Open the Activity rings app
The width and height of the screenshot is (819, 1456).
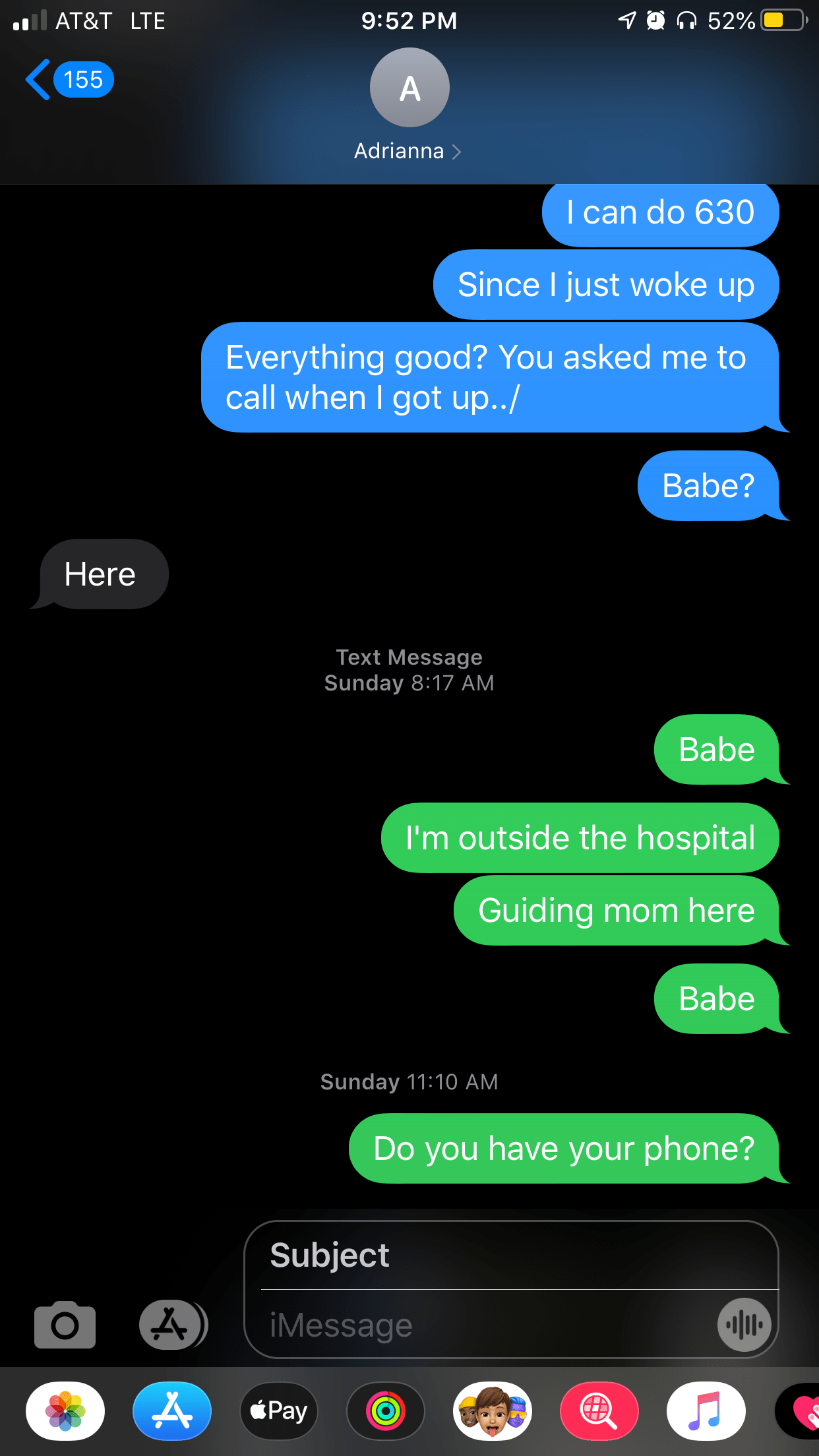386,1411
